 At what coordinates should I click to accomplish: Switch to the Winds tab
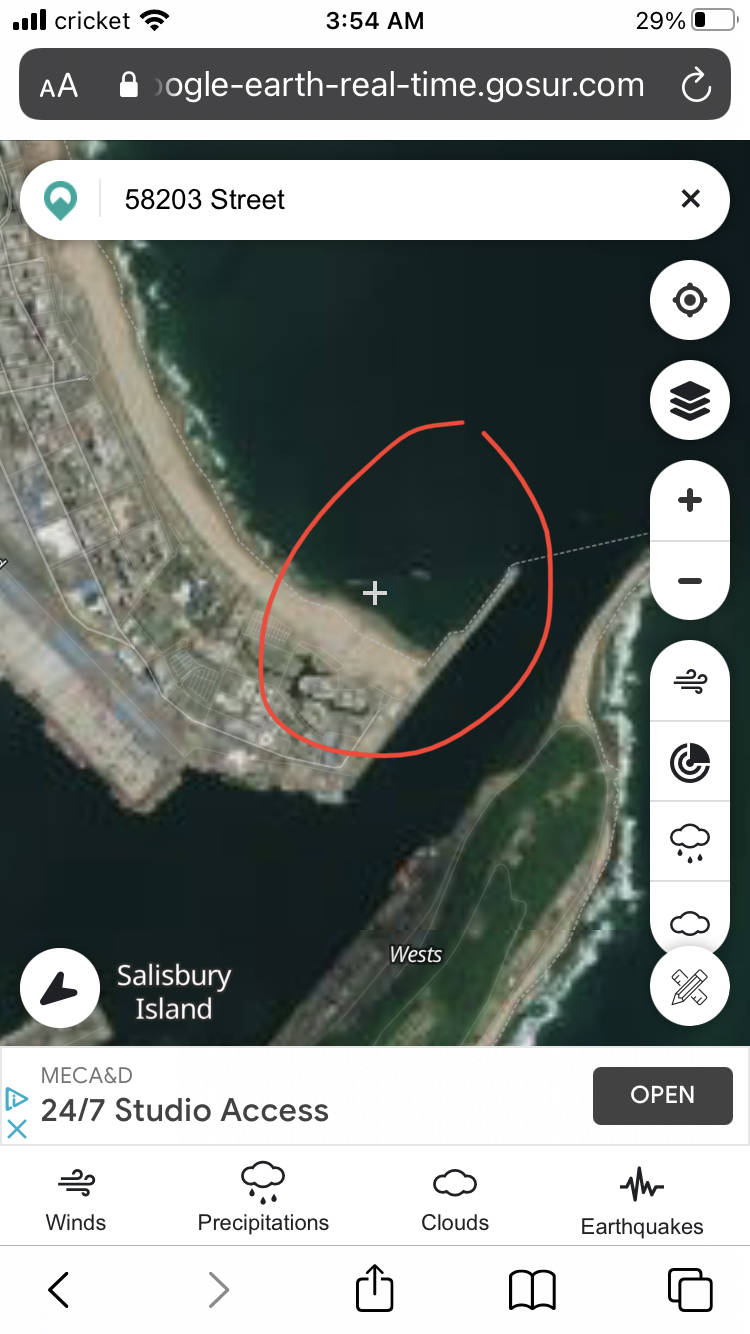pos(76,1199)
